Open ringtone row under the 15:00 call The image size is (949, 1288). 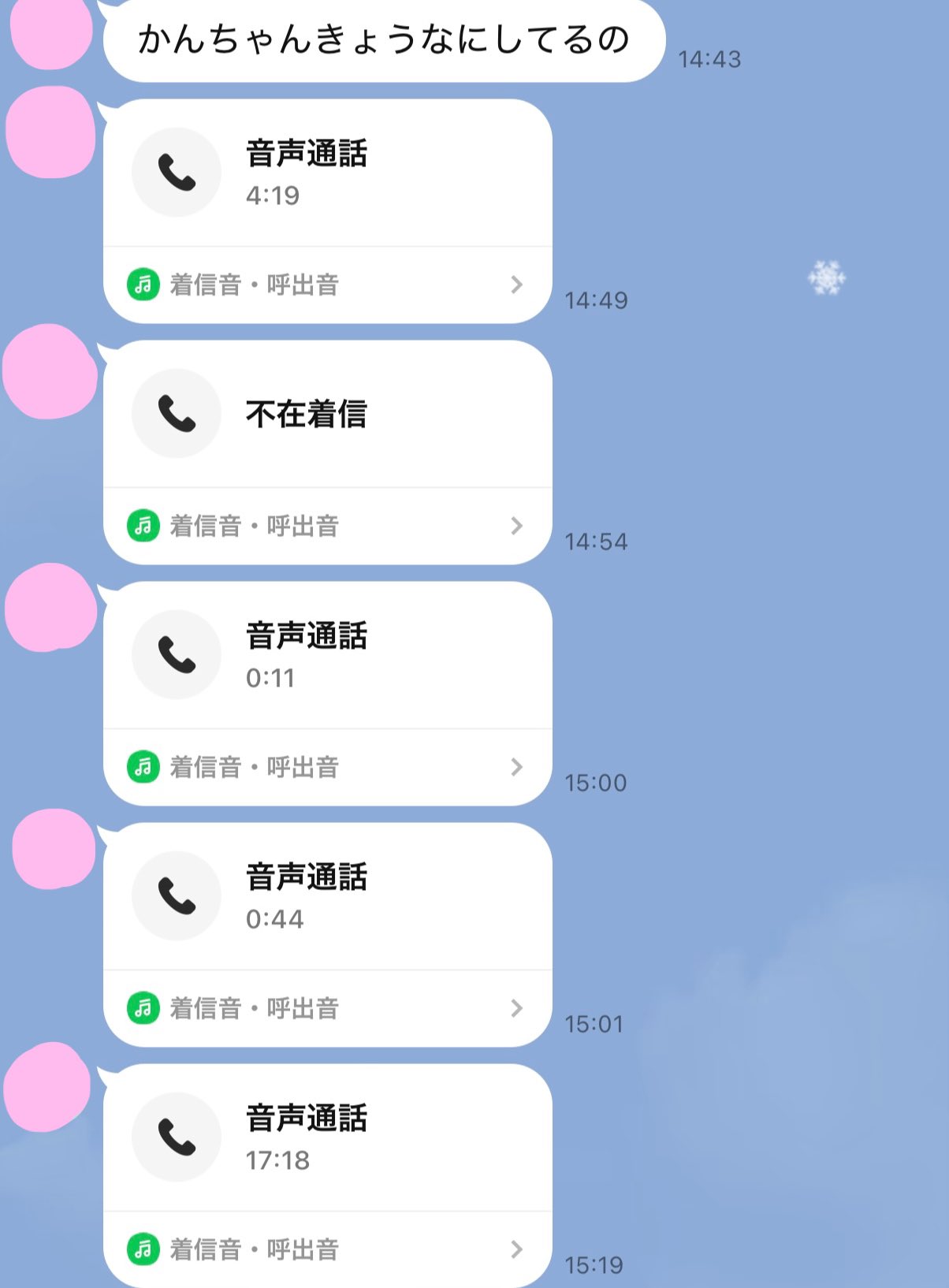[326, 767]
